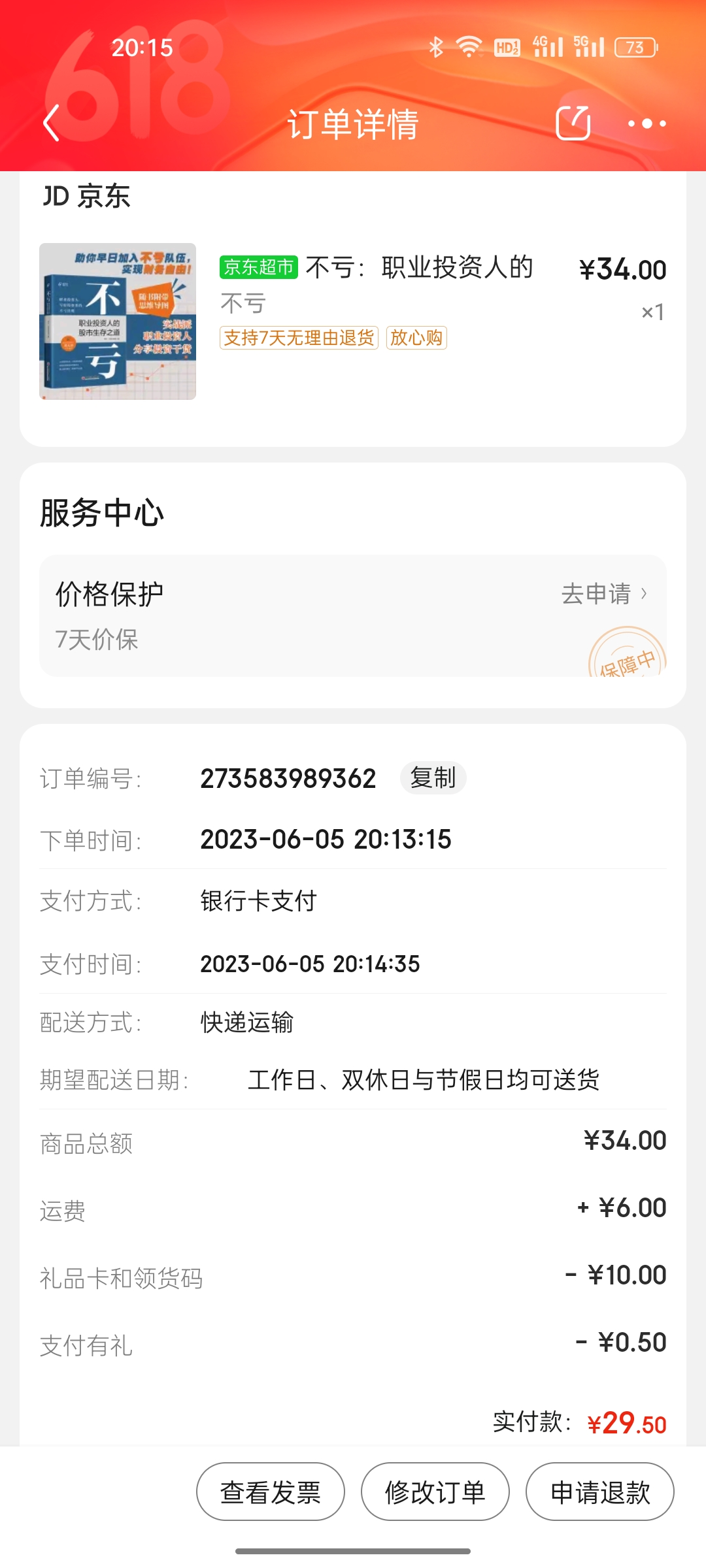This screenshot has height=1568, width=706.
Task: Share this order details page
Action: coord(573,123)
